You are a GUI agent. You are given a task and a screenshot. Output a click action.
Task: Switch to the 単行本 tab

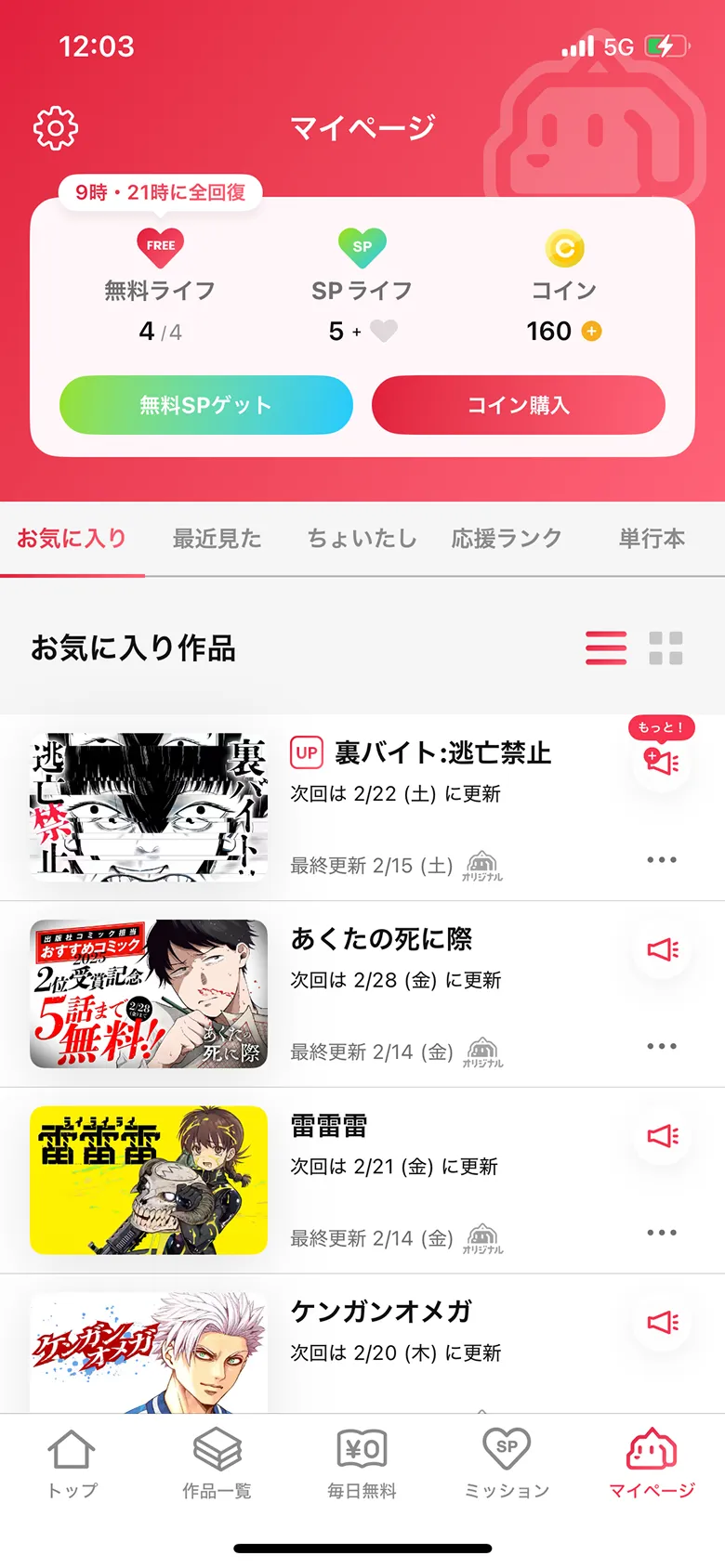651,539
